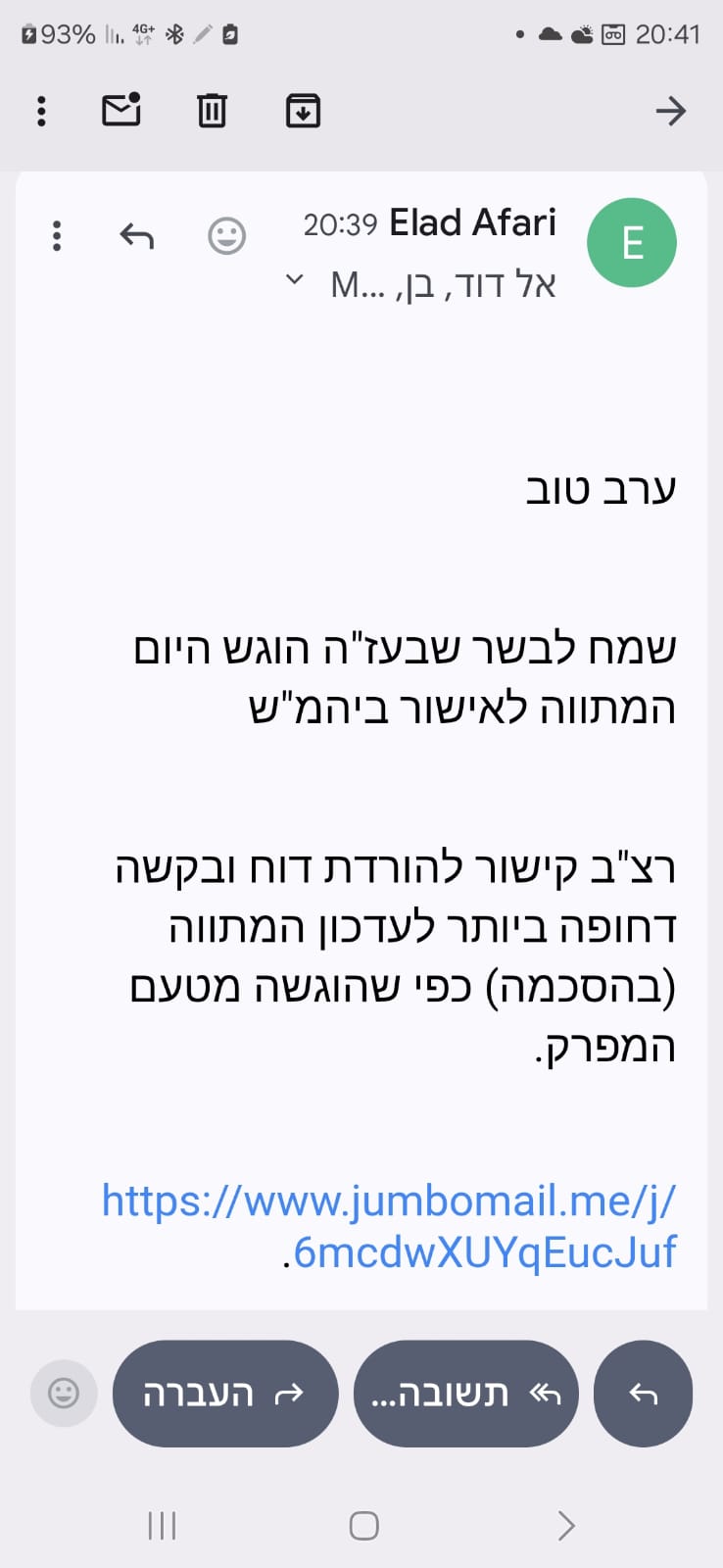Mark this email as unread
Image resolution: width=723 pixels, height=1568 pixels.
[121, 110]
